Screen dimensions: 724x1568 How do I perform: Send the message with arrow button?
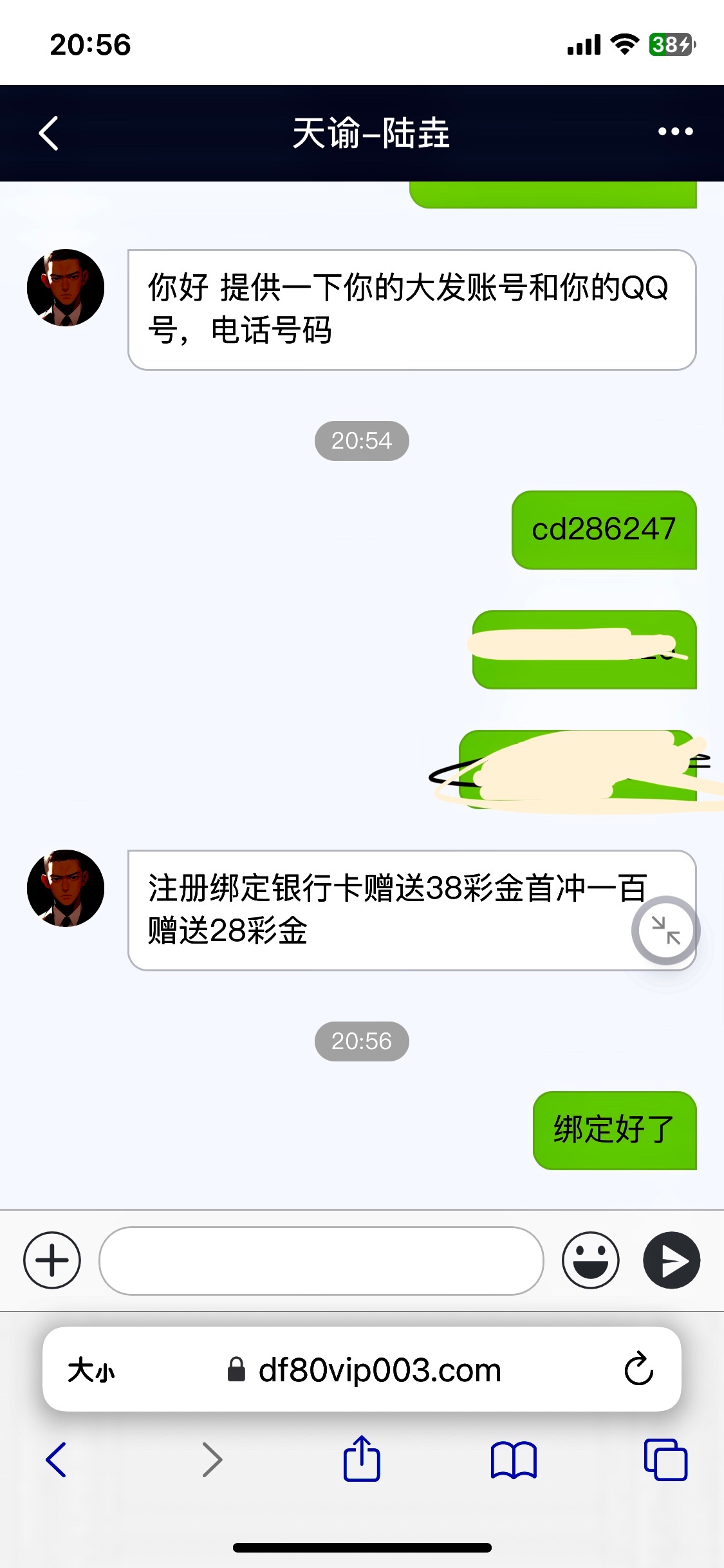[x=671, y=1260]
